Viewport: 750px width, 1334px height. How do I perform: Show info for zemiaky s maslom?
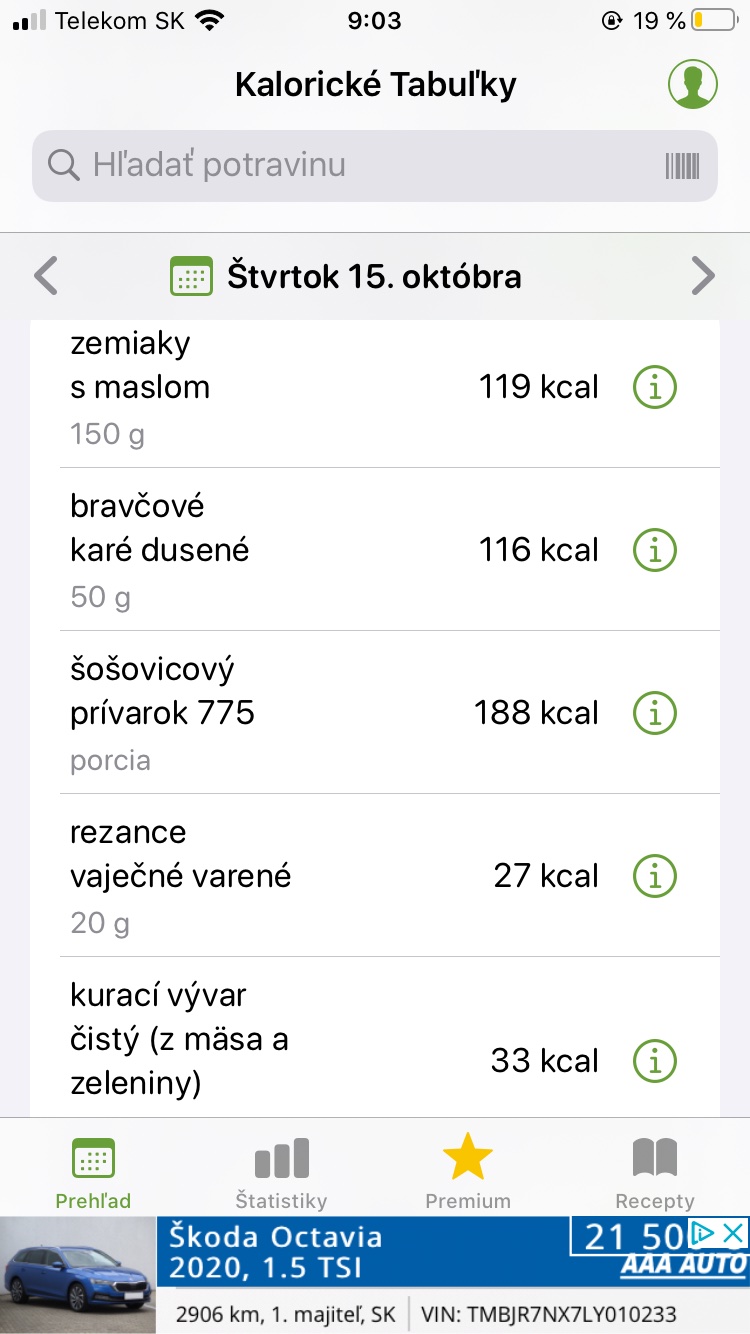click(x=655, y=387)
